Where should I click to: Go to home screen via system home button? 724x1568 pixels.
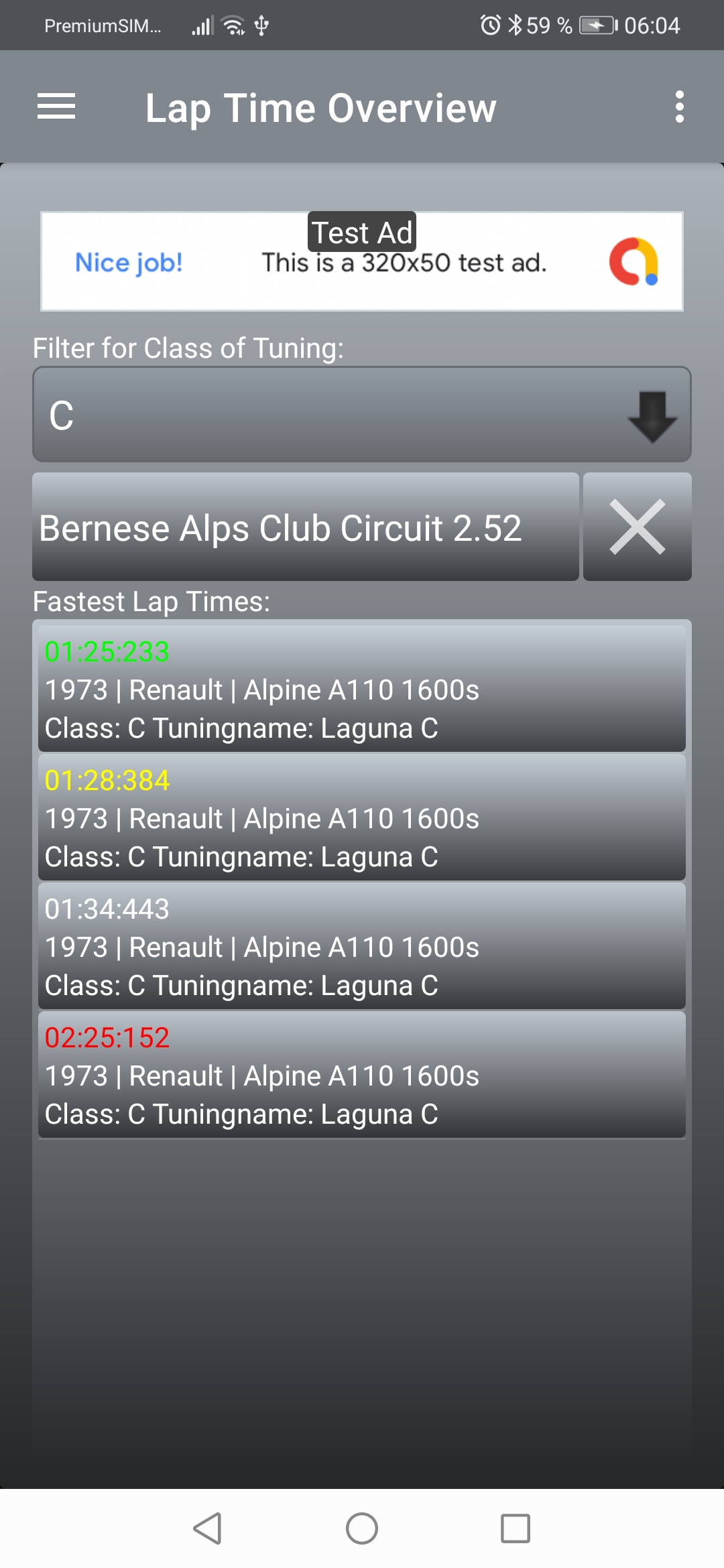point(362,1528)
